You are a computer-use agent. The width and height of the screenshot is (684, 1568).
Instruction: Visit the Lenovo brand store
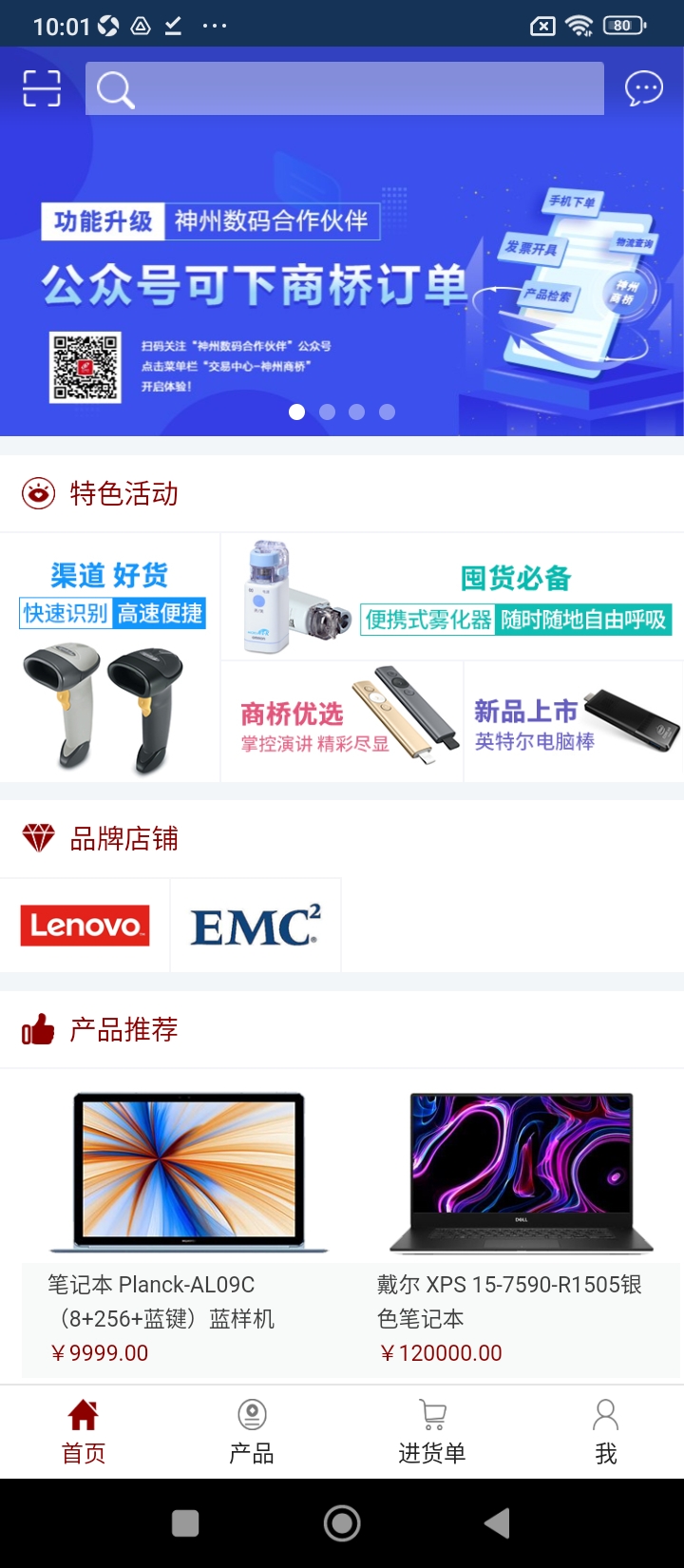[x=85, y=926]
